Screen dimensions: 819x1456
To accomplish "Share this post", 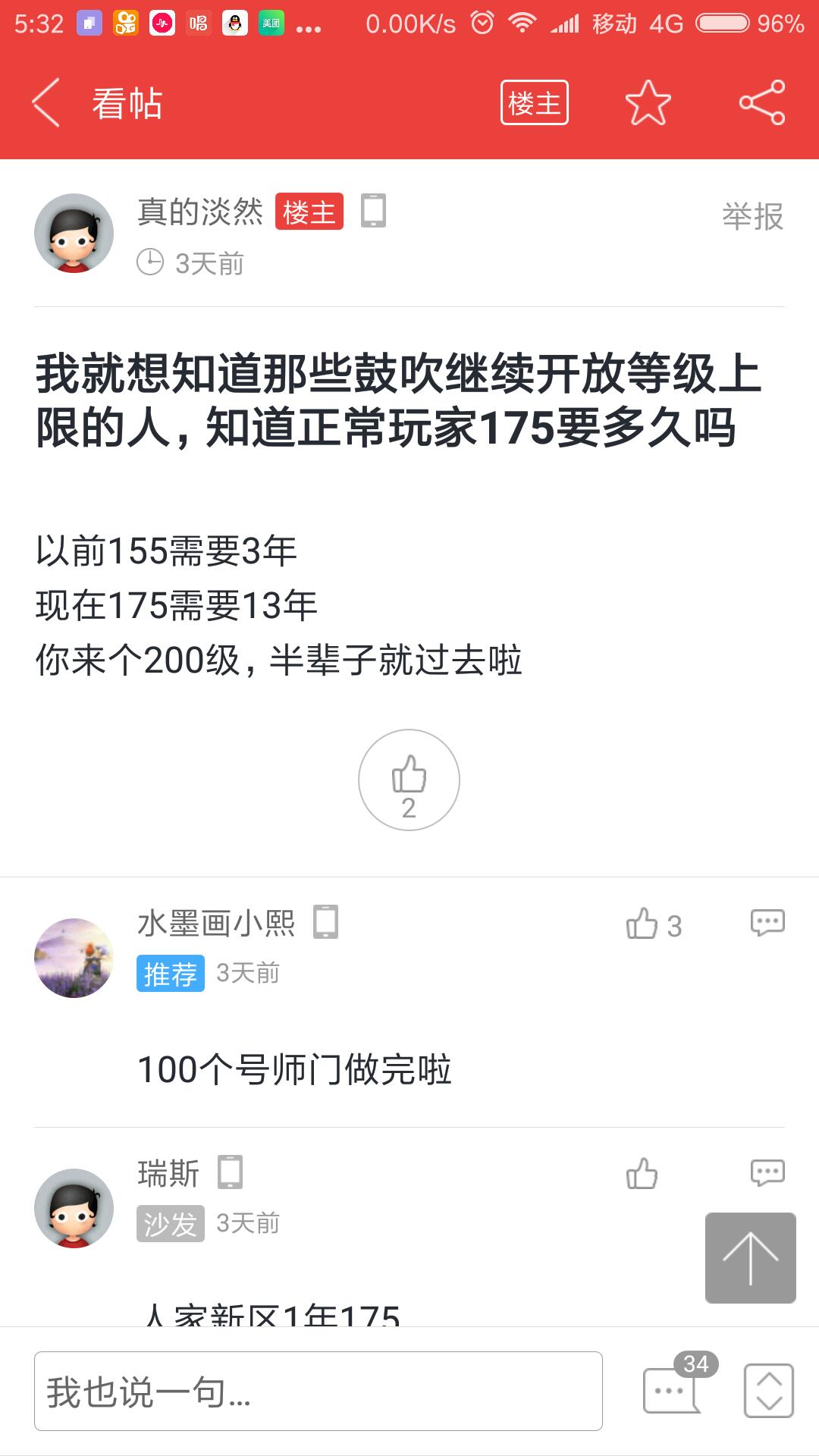I will pyautogui.click(x=761, y=102).
